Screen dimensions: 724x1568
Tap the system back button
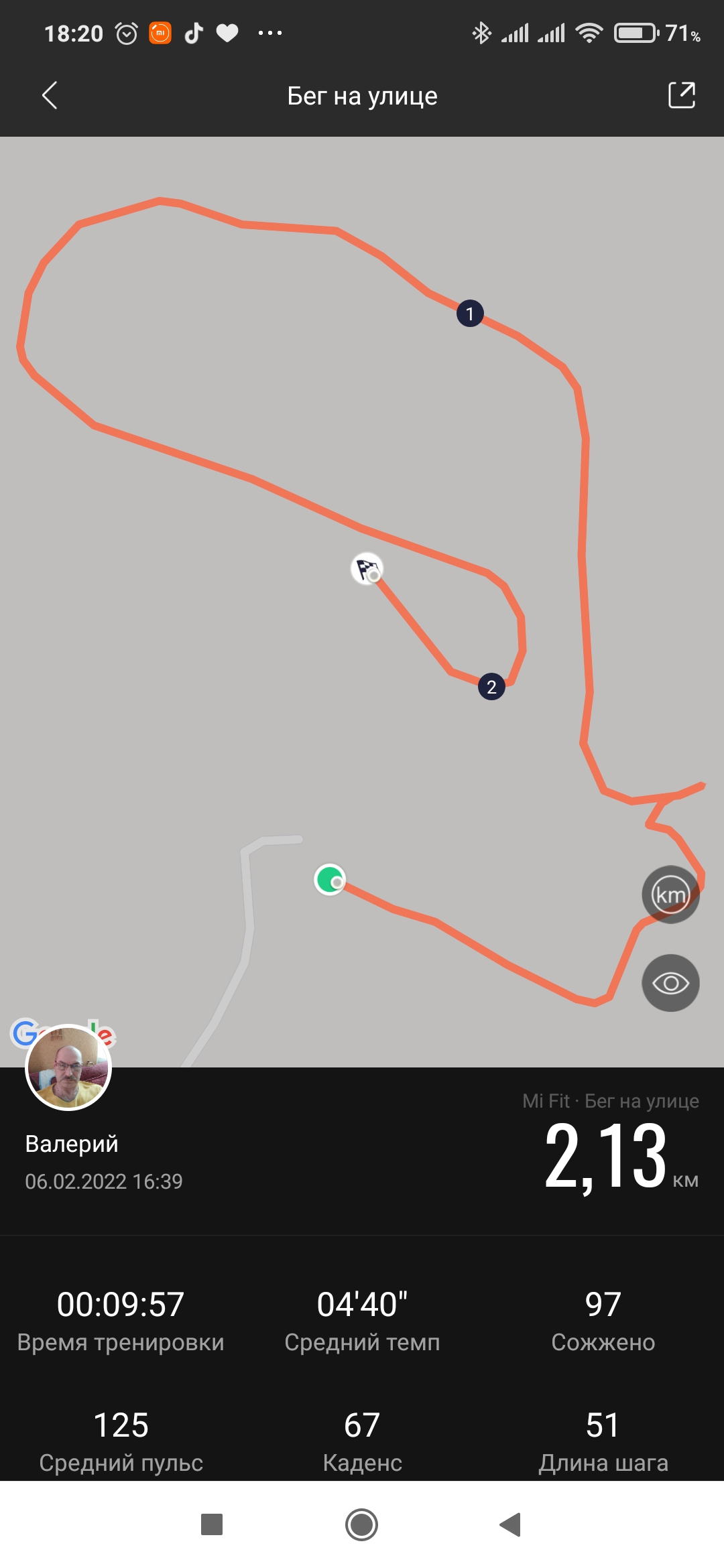(x=510, y=1524)
